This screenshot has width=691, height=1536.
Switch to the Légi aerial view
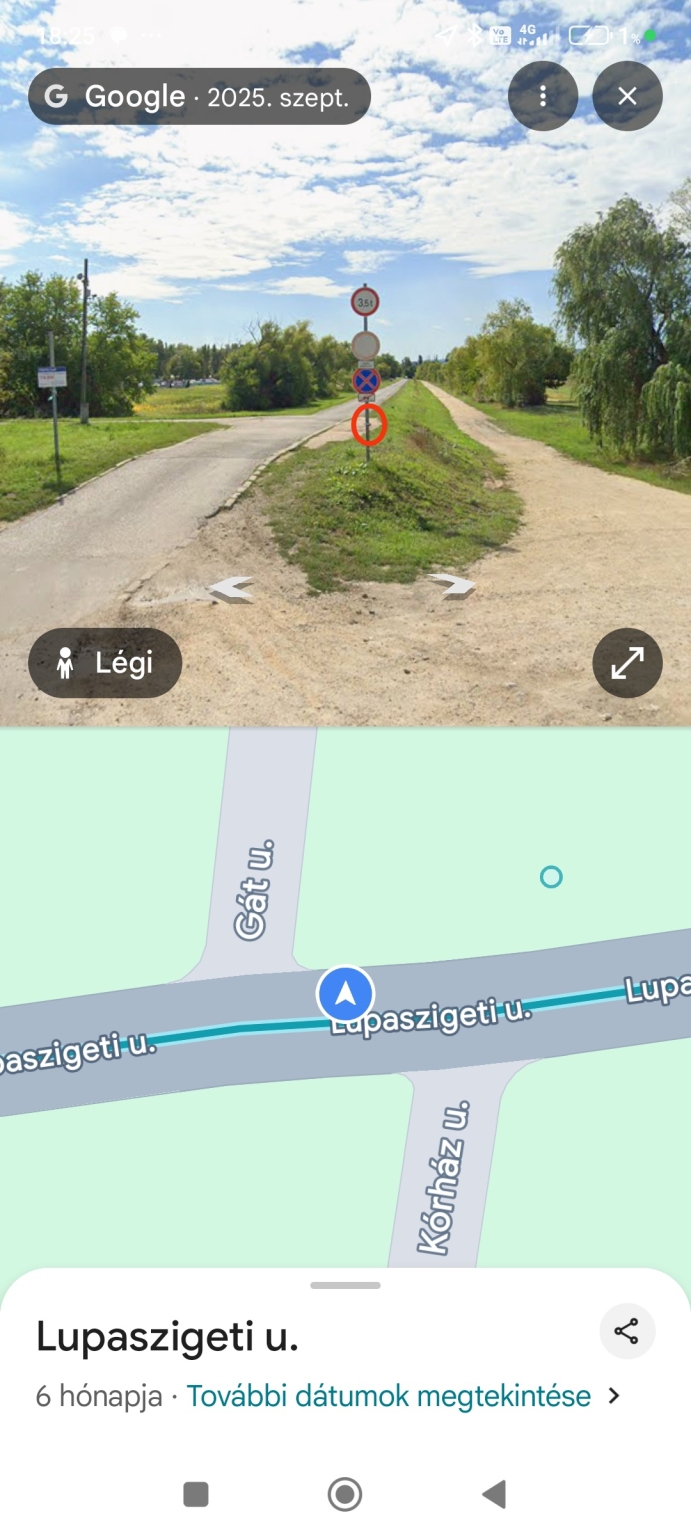[105, 662]
